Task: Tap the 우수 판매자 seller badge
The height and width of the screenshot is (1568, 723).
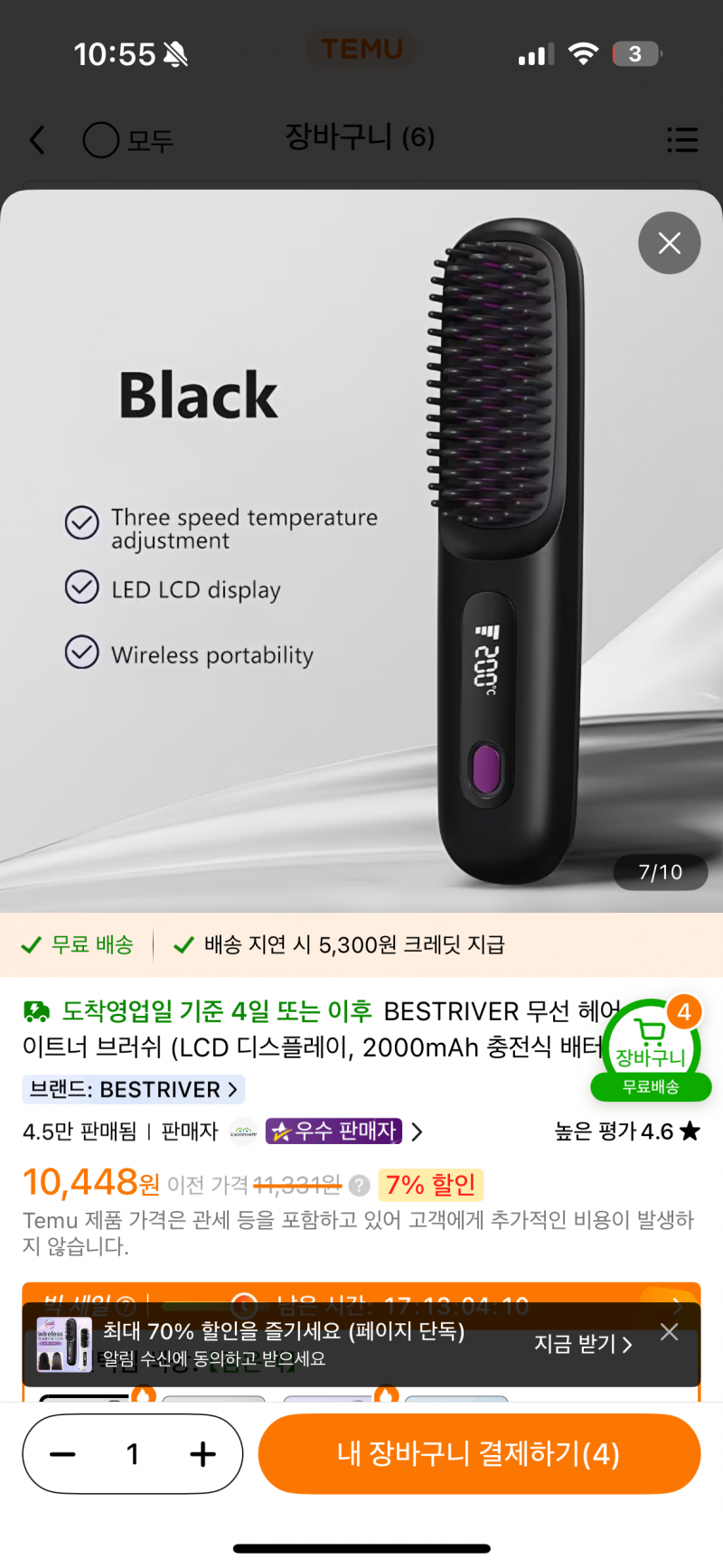Action: pyautogui.click(x=333, y=1131)
